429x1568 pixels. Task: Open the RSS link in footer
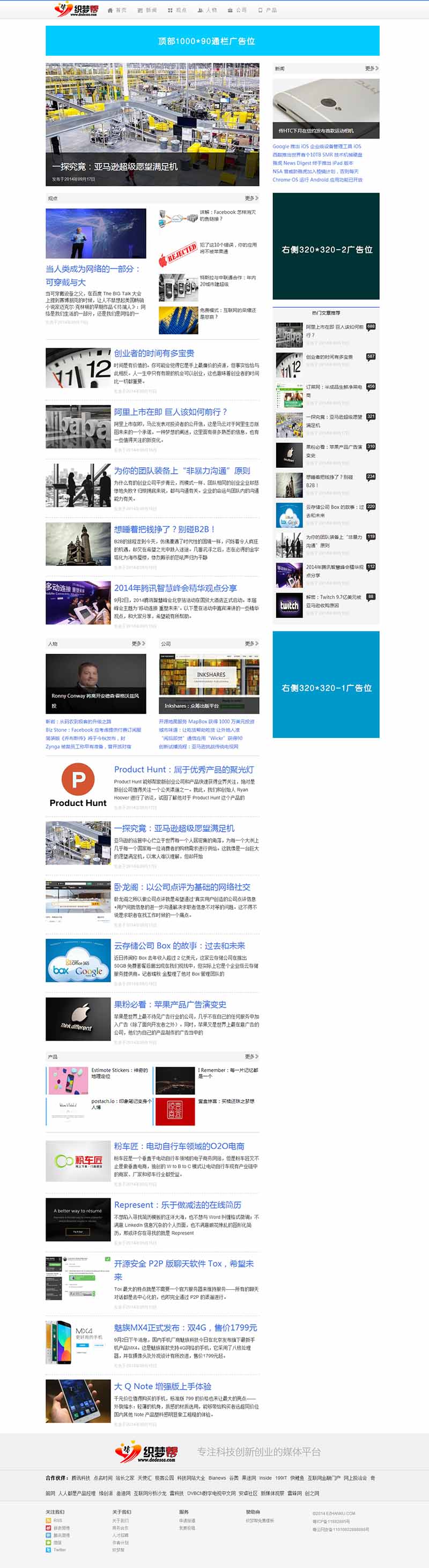coord(57,1520)
